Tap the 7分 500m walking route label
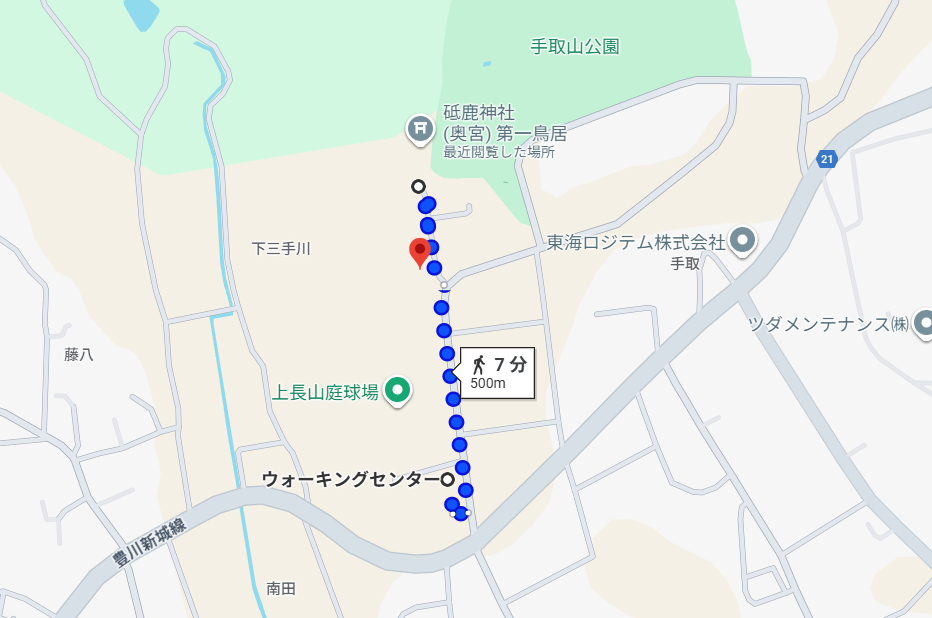 point(498,373)
